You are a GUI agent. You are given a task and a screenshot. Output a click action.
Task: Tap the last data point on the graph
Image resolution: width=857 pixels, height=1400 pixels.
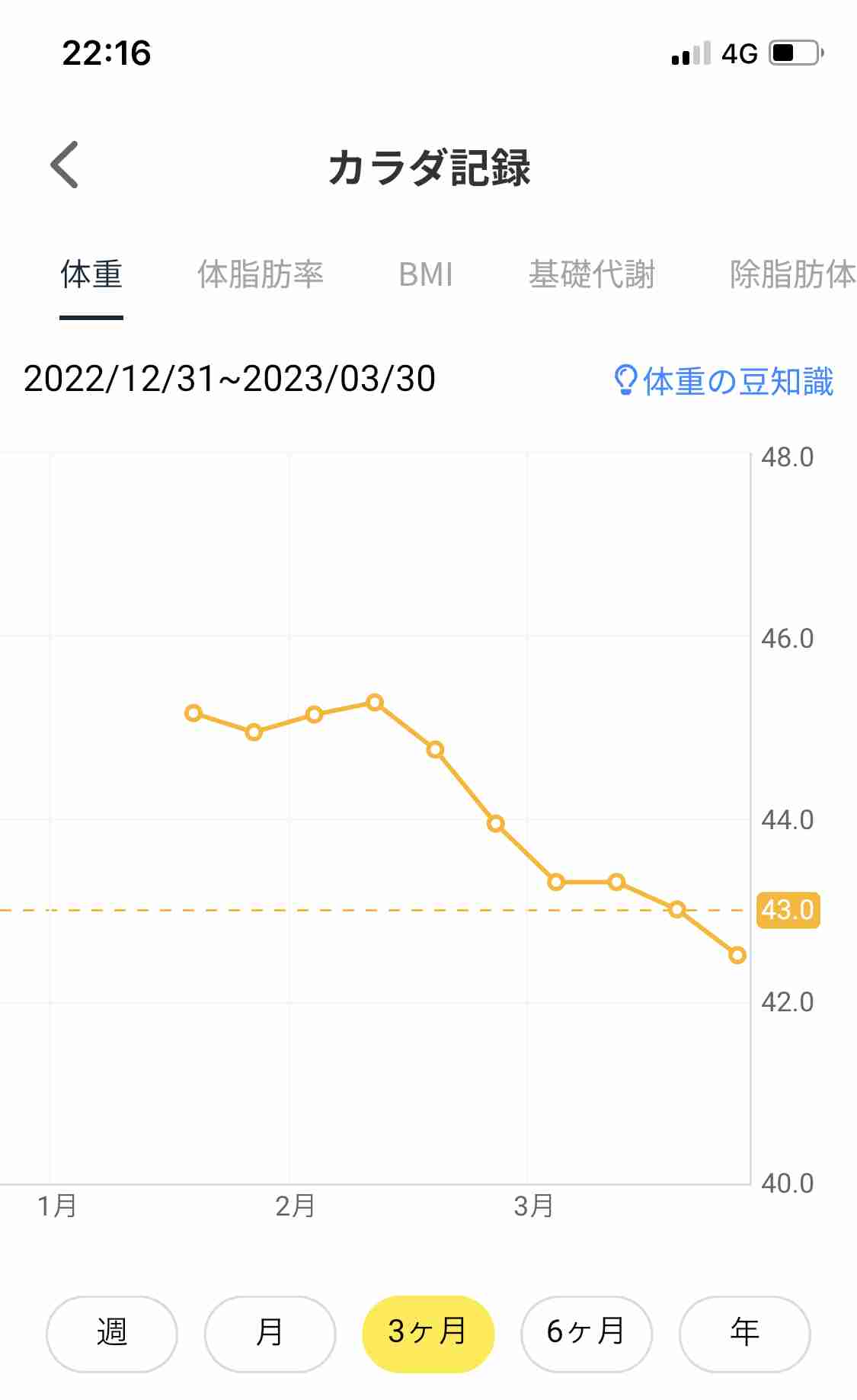pos(737,955)
